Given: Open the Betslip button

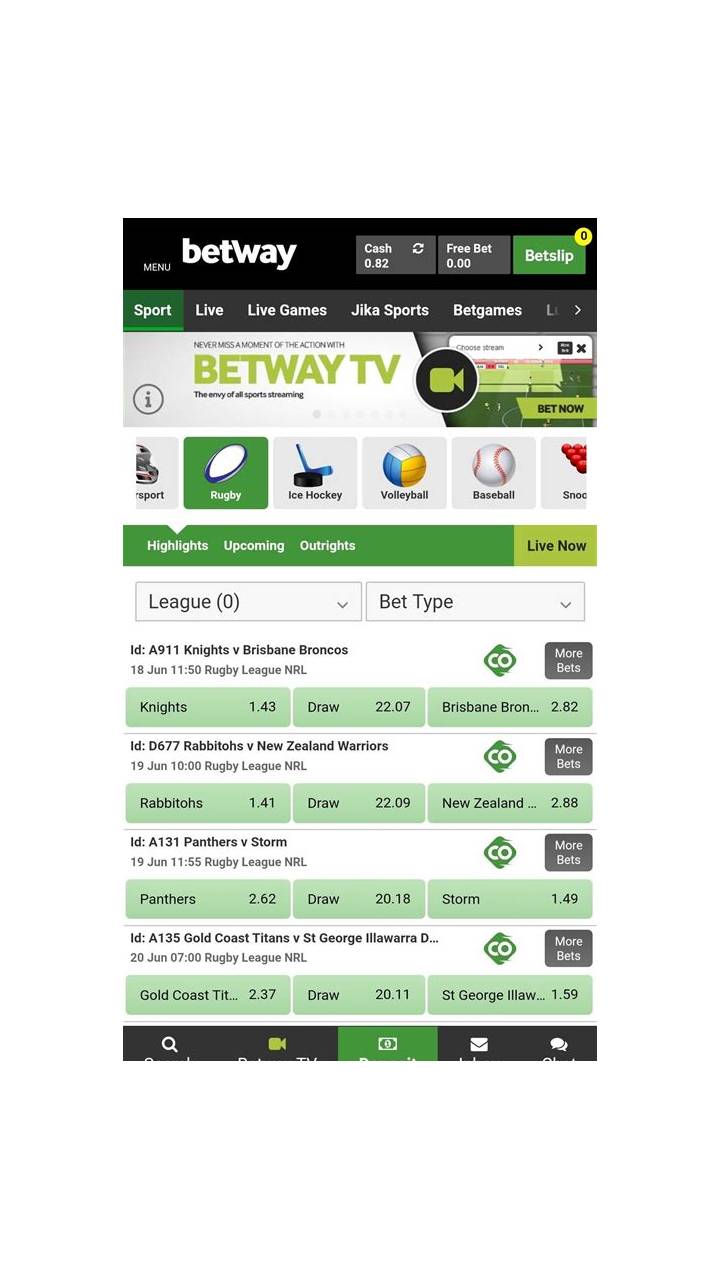Looking at the screenshot, I should [x=549, y=255].
